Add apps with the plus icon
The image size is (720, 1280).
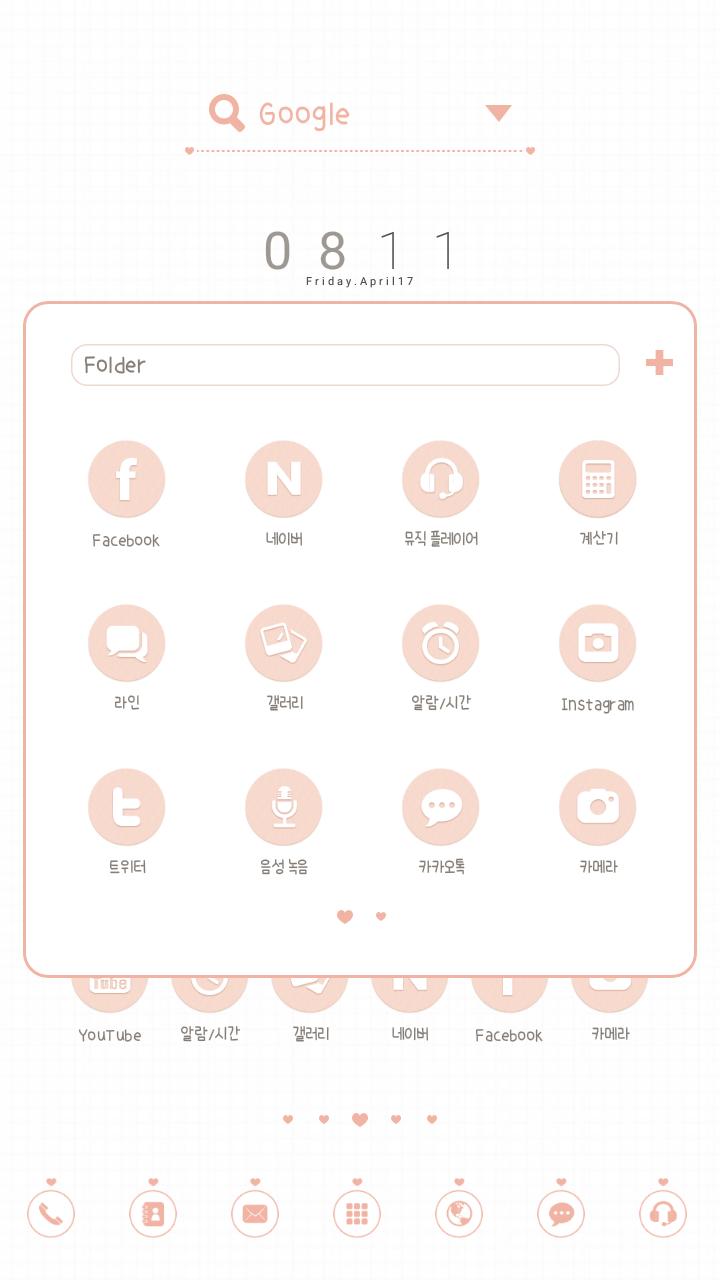[x=659, y=363]
